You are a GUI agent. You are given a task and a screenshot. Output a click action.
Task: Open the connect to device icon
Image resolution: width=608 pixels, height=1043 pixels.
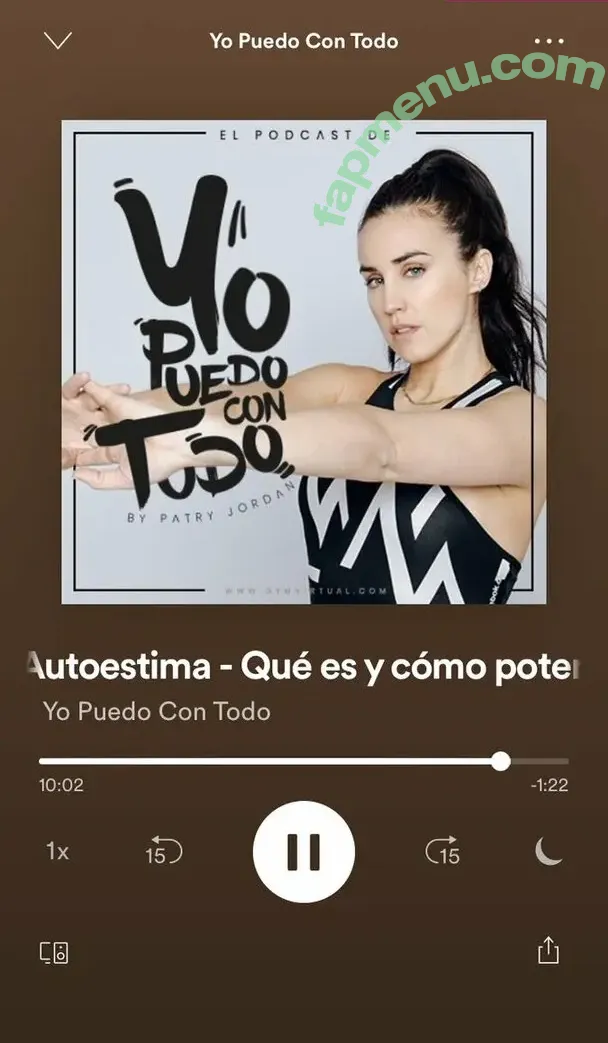click(54, 952)
